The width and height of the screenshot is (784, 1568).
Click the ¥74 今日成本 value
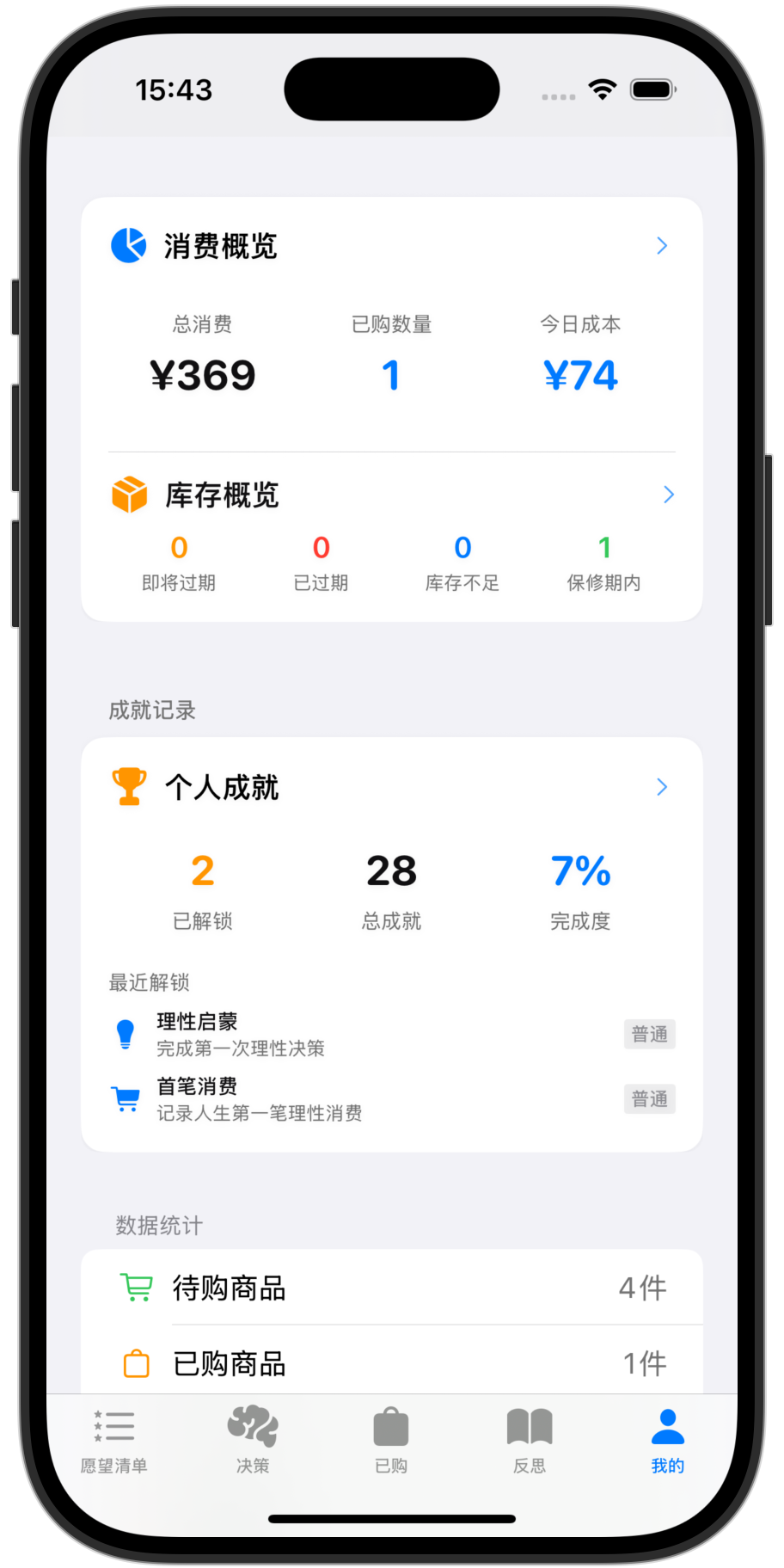tap(580, 375)
